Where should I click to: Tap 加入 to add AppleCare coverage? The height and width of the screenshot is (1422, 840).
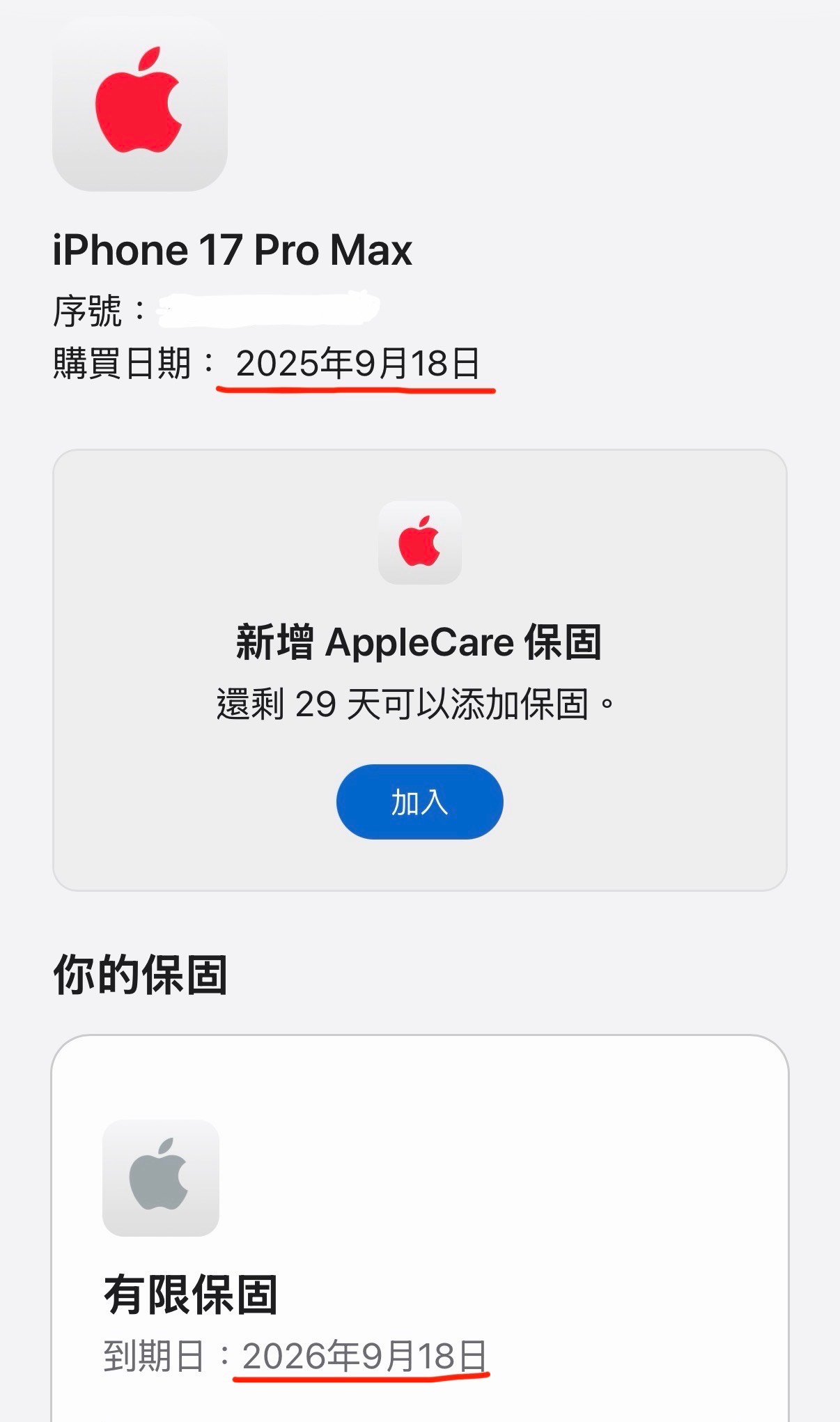point(419,802)
